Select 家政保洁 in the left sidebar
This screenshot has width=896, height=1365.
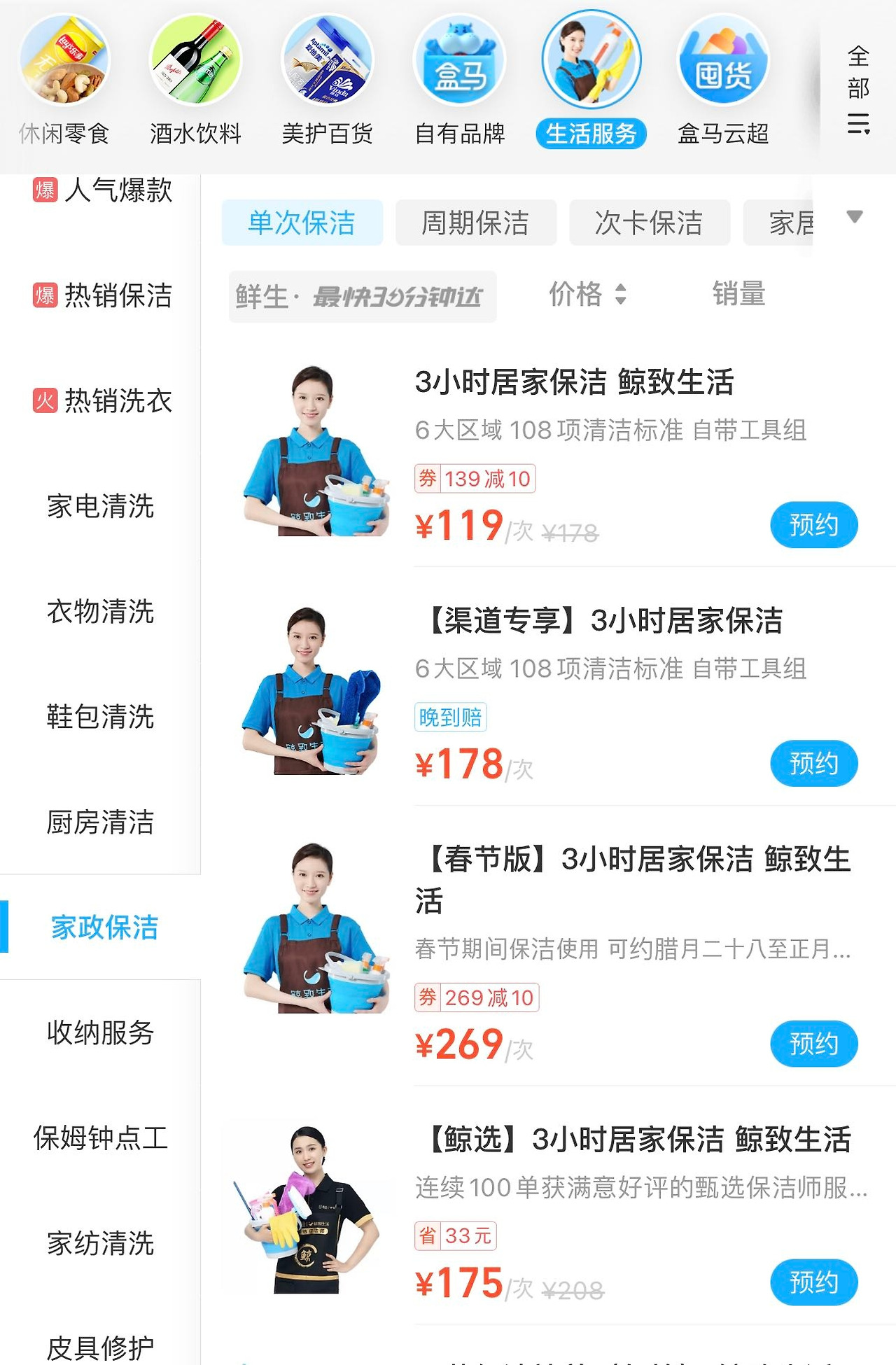coord(102,929)
